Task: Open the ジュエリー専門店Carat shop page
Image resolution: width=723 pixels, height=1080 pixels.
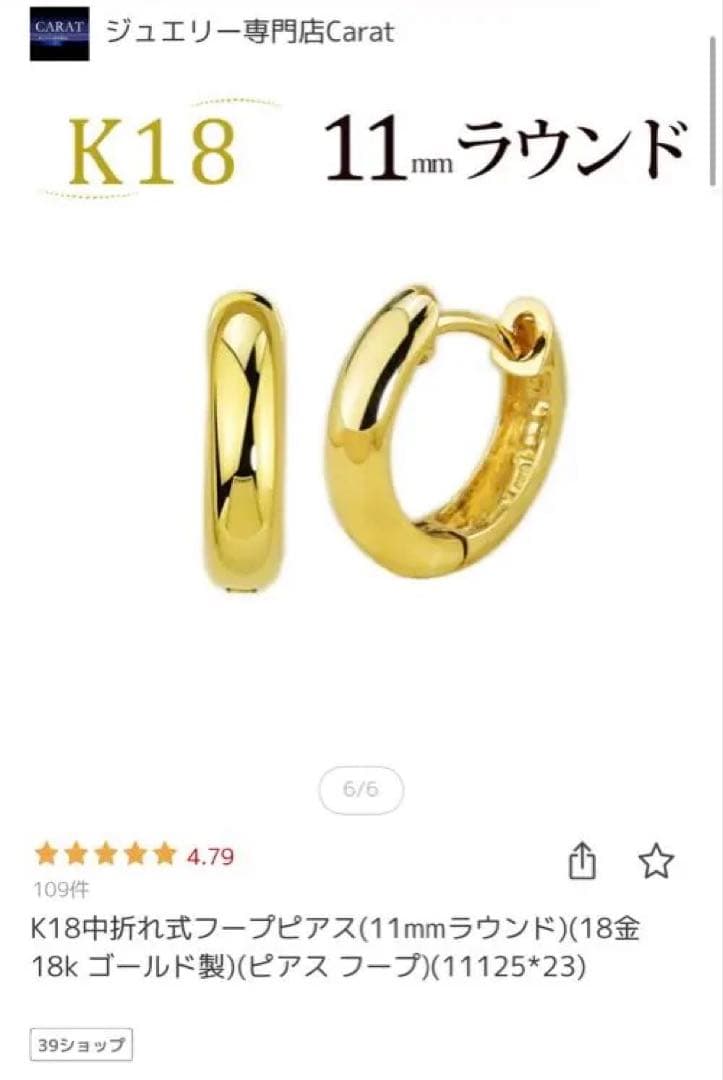Action: click(x=248, y=32)
